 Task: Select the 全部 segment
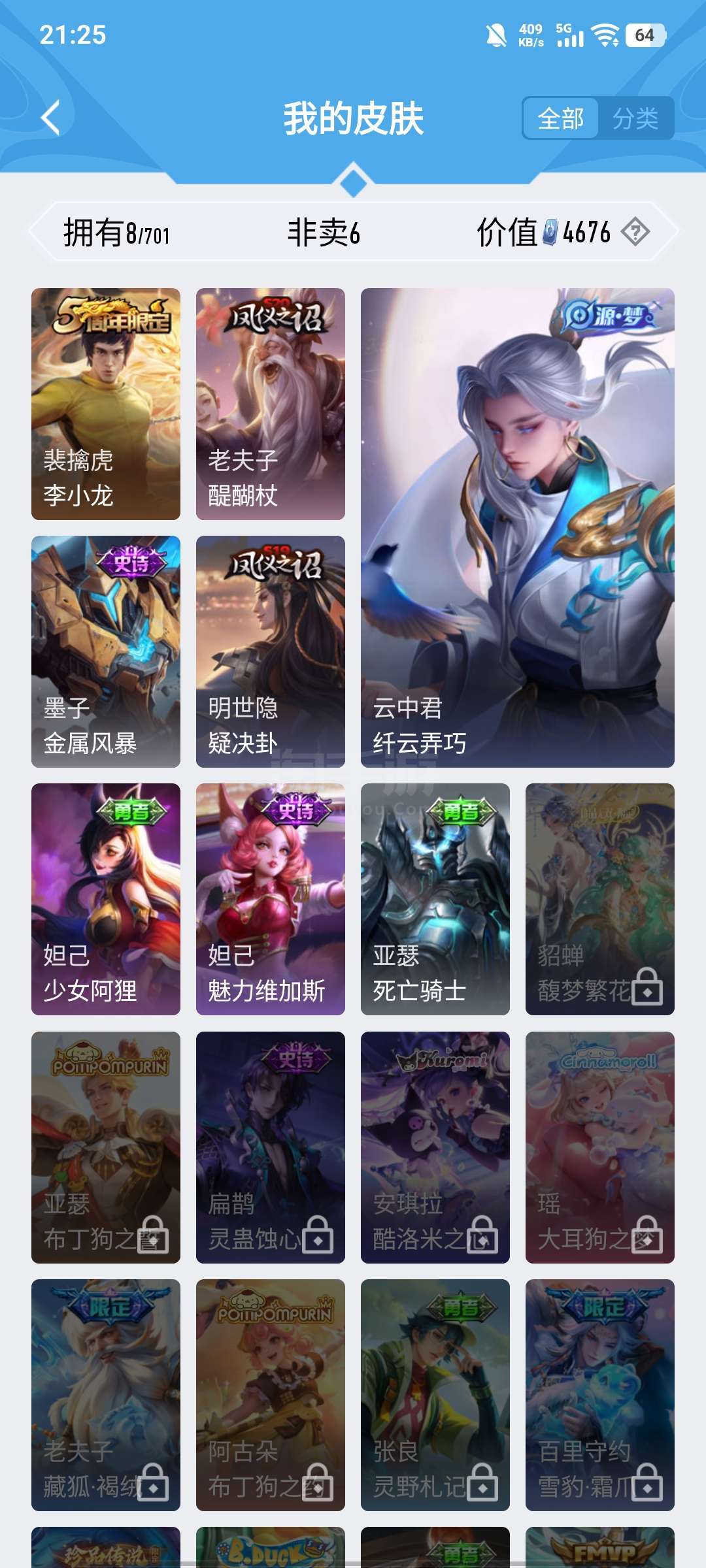point(561,118)
